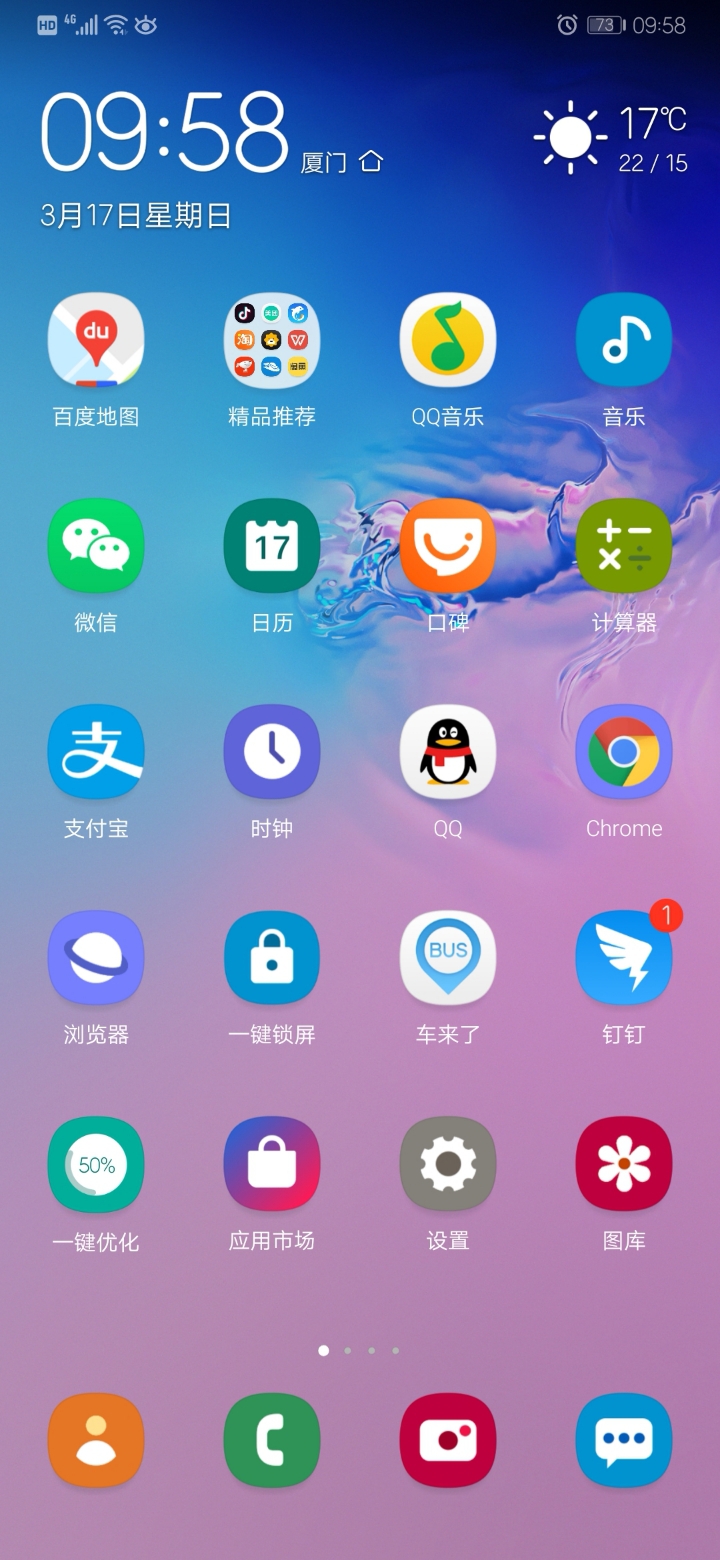Launch Chrome browser

(624, 752)
